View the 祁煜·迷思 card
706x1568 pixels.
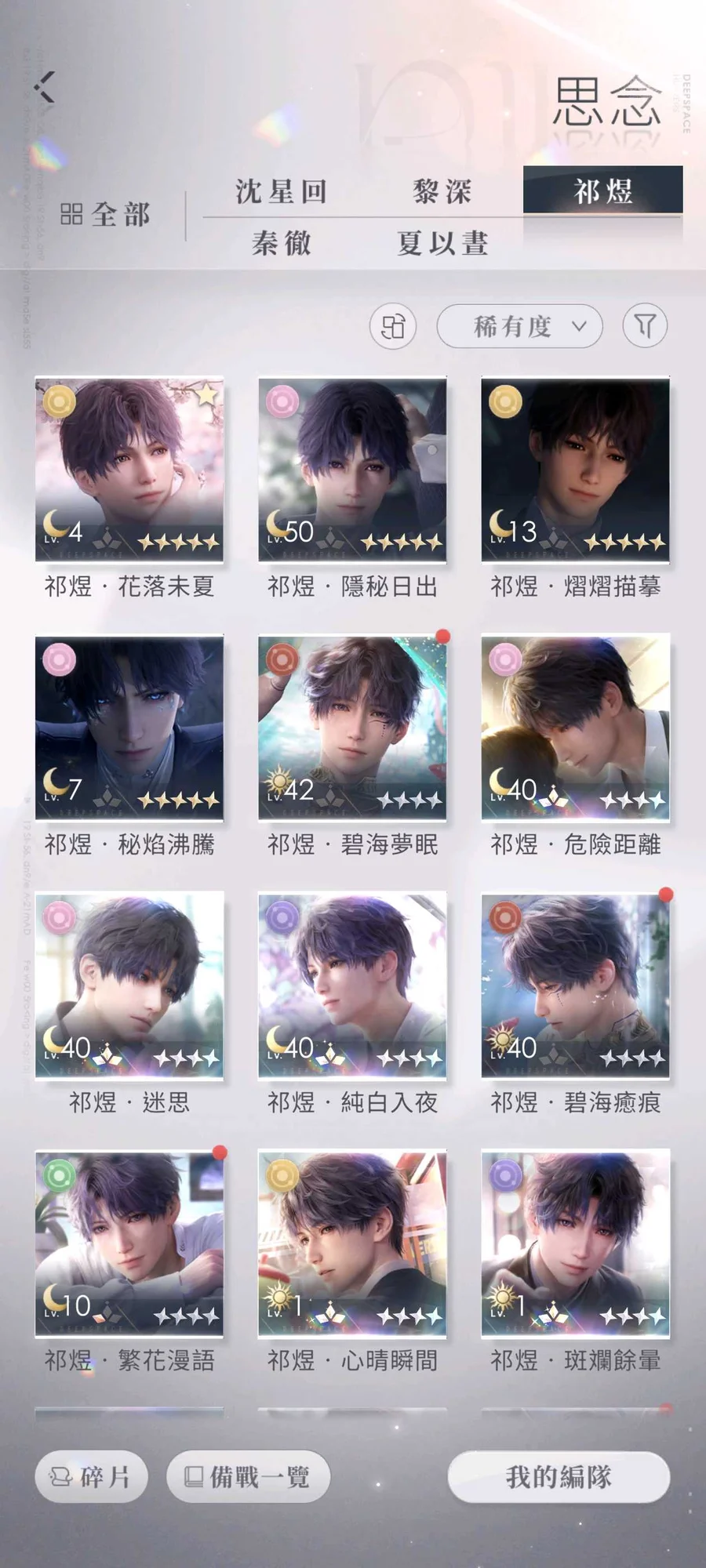click(129, 985)
